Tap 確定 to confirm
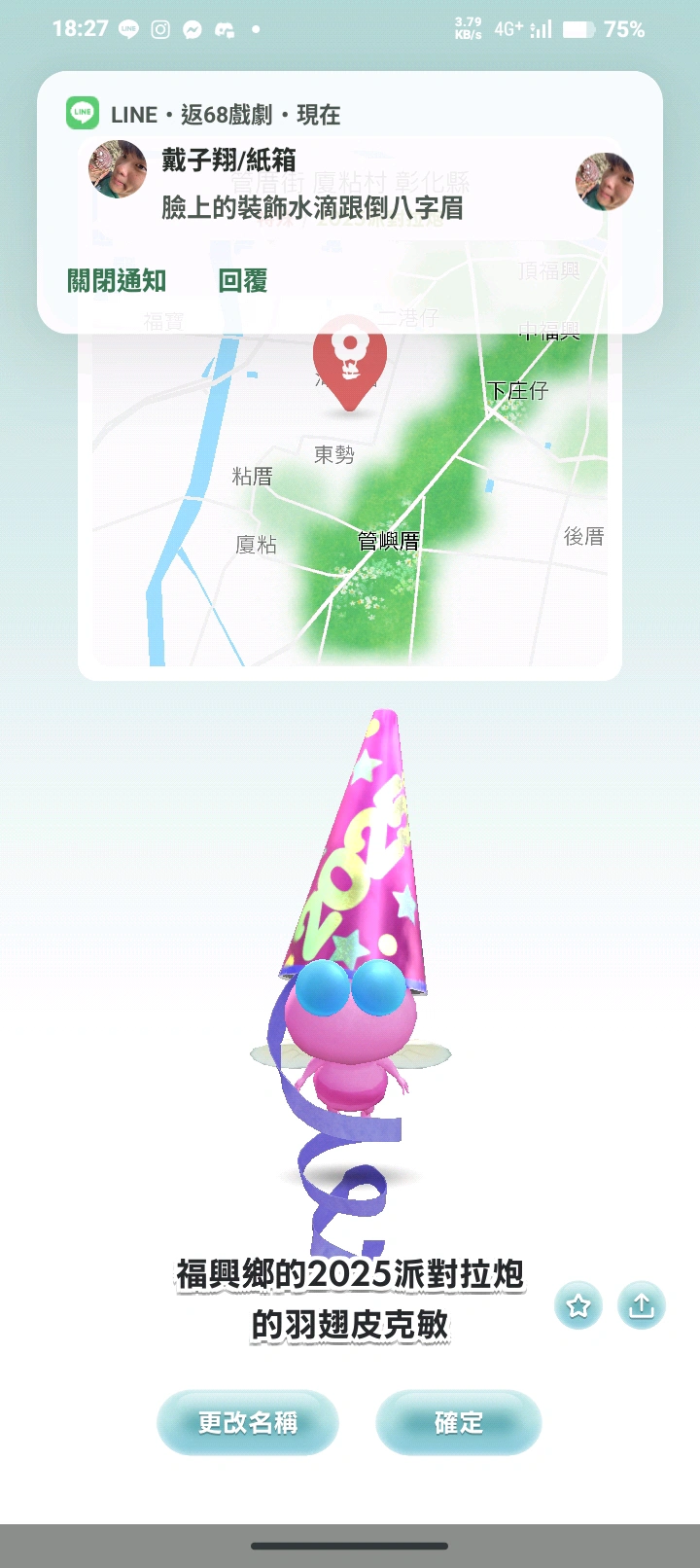700x1568 pixels. [x=458, y=1423]
